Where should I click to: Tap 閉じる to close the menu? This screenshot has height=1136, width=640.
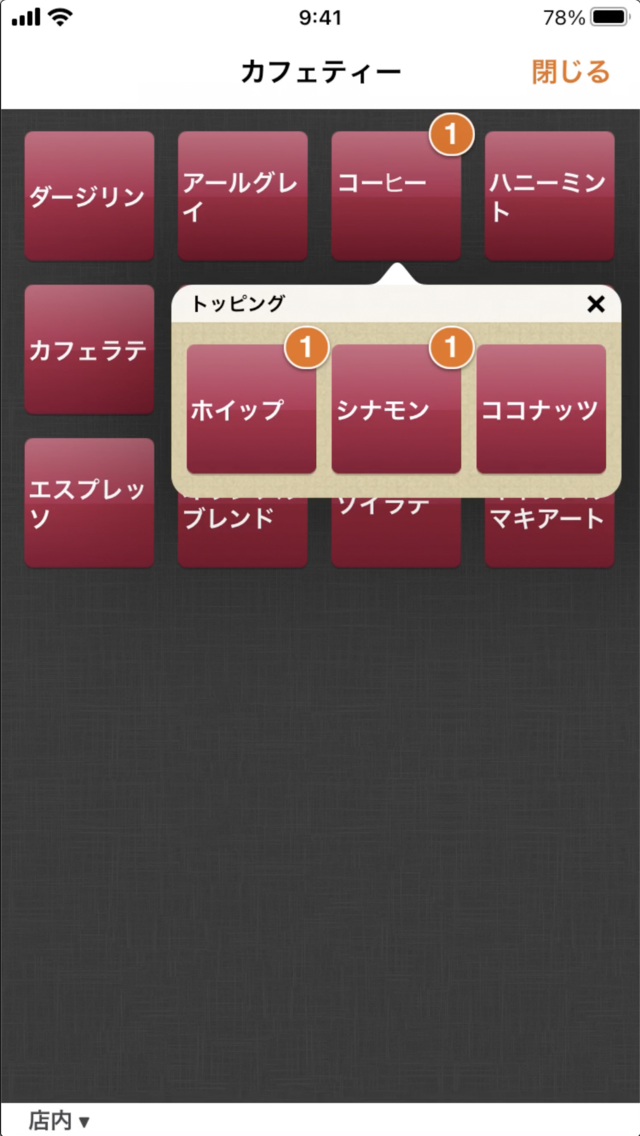pos(570,72)
